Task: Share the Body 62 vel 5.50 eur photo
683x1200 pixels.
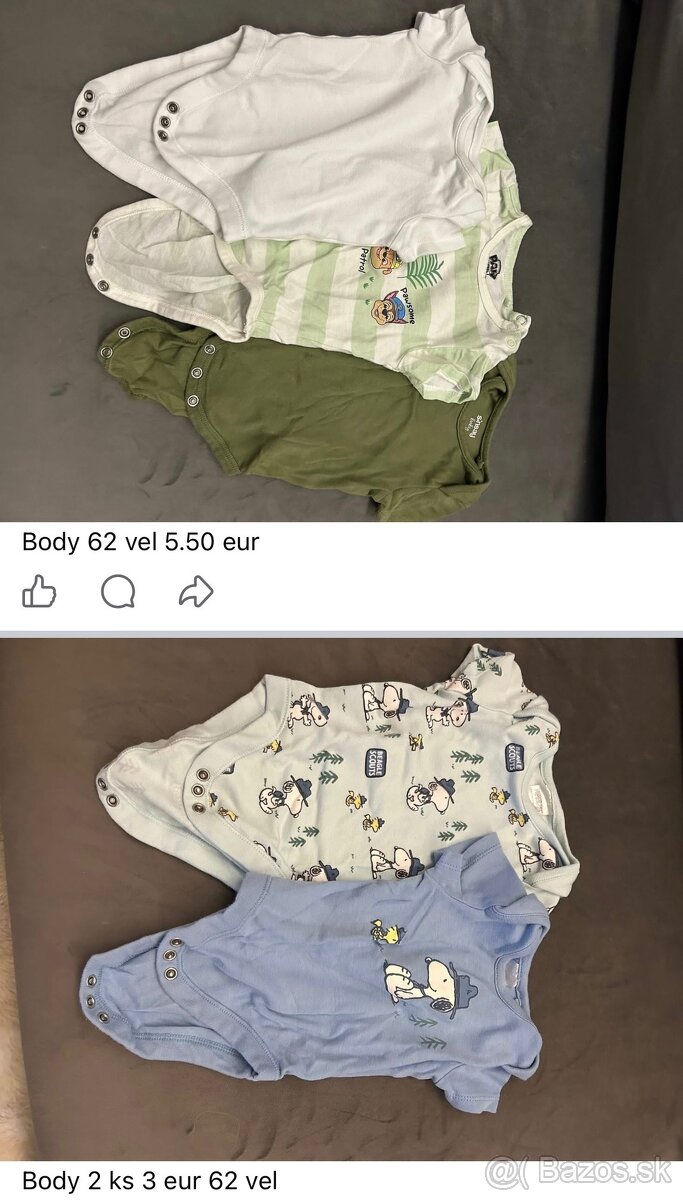Action: [x=196, y=592]
